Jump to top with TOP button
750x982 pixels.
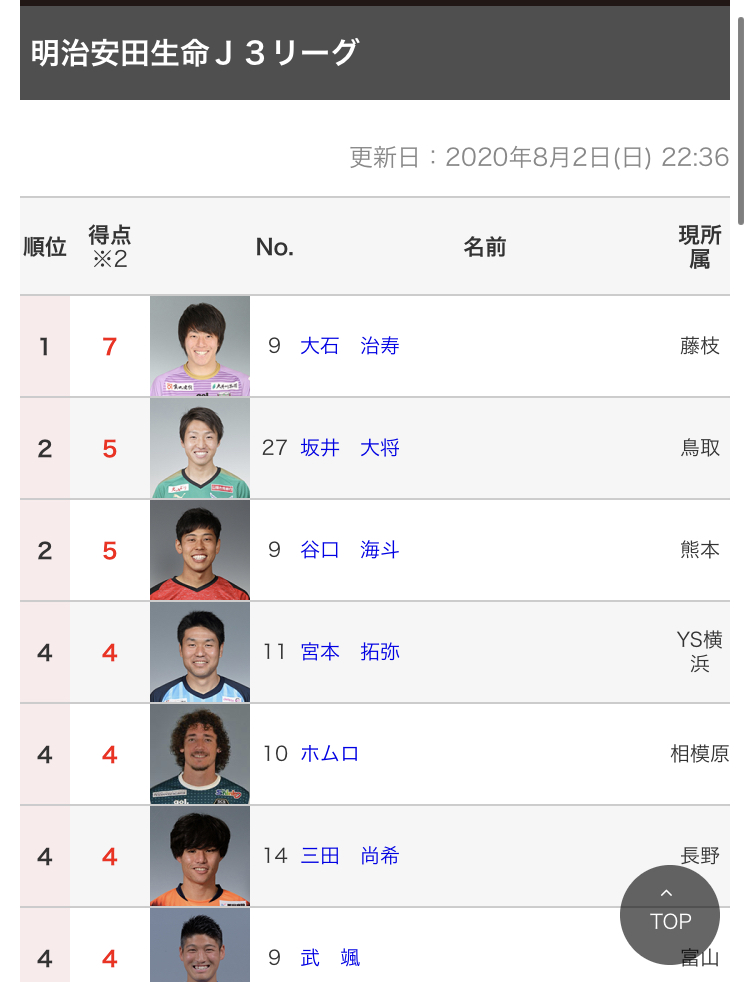[670, 914]
